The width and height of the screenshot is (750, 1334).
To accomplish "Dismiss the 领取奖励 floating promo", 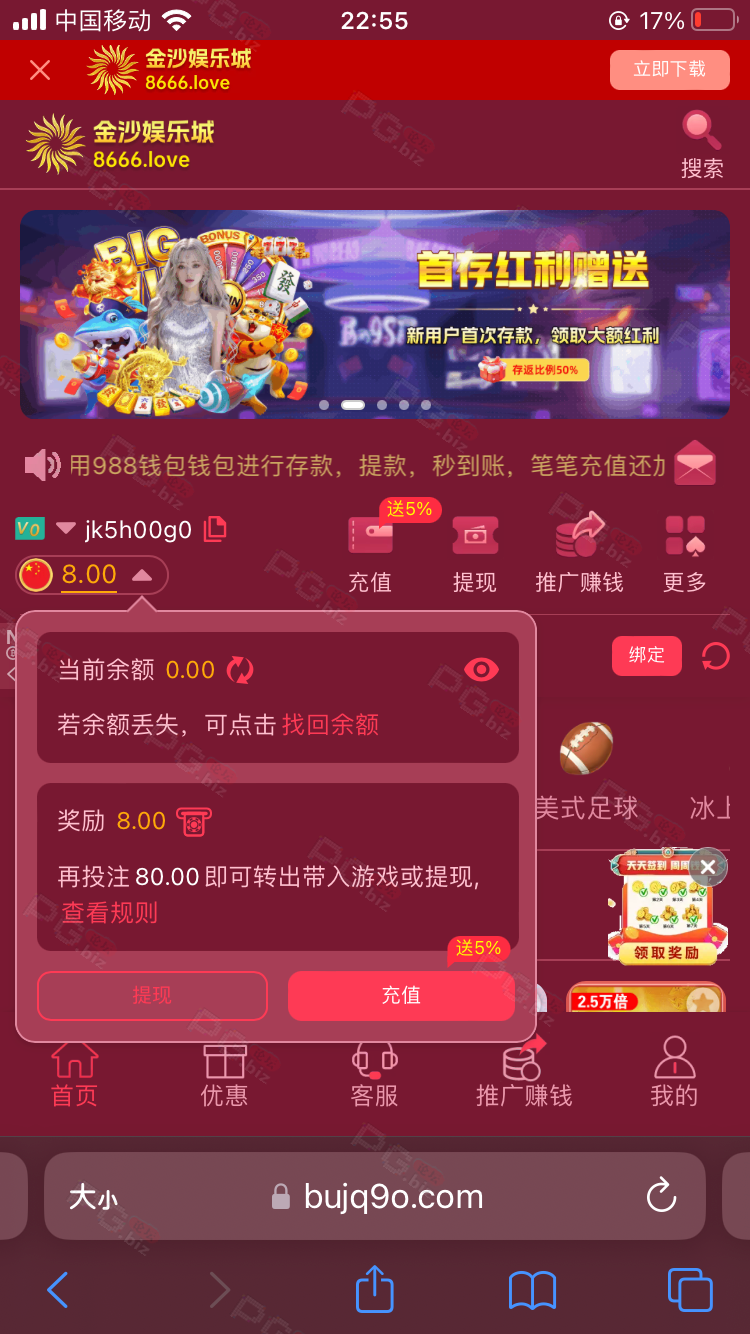I will click(708, 866).
